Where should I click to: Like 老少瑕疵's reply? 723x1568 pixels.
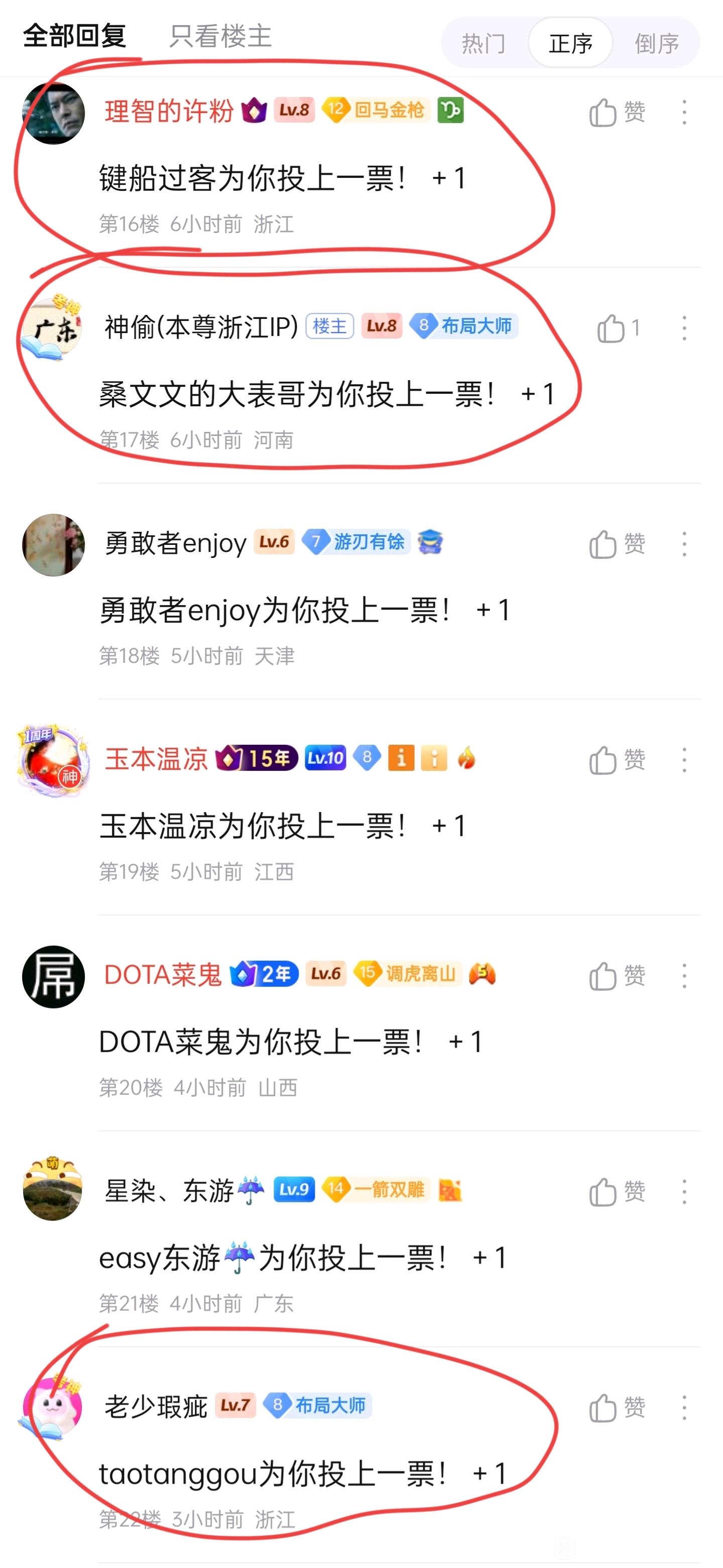tap(617, 1408)
